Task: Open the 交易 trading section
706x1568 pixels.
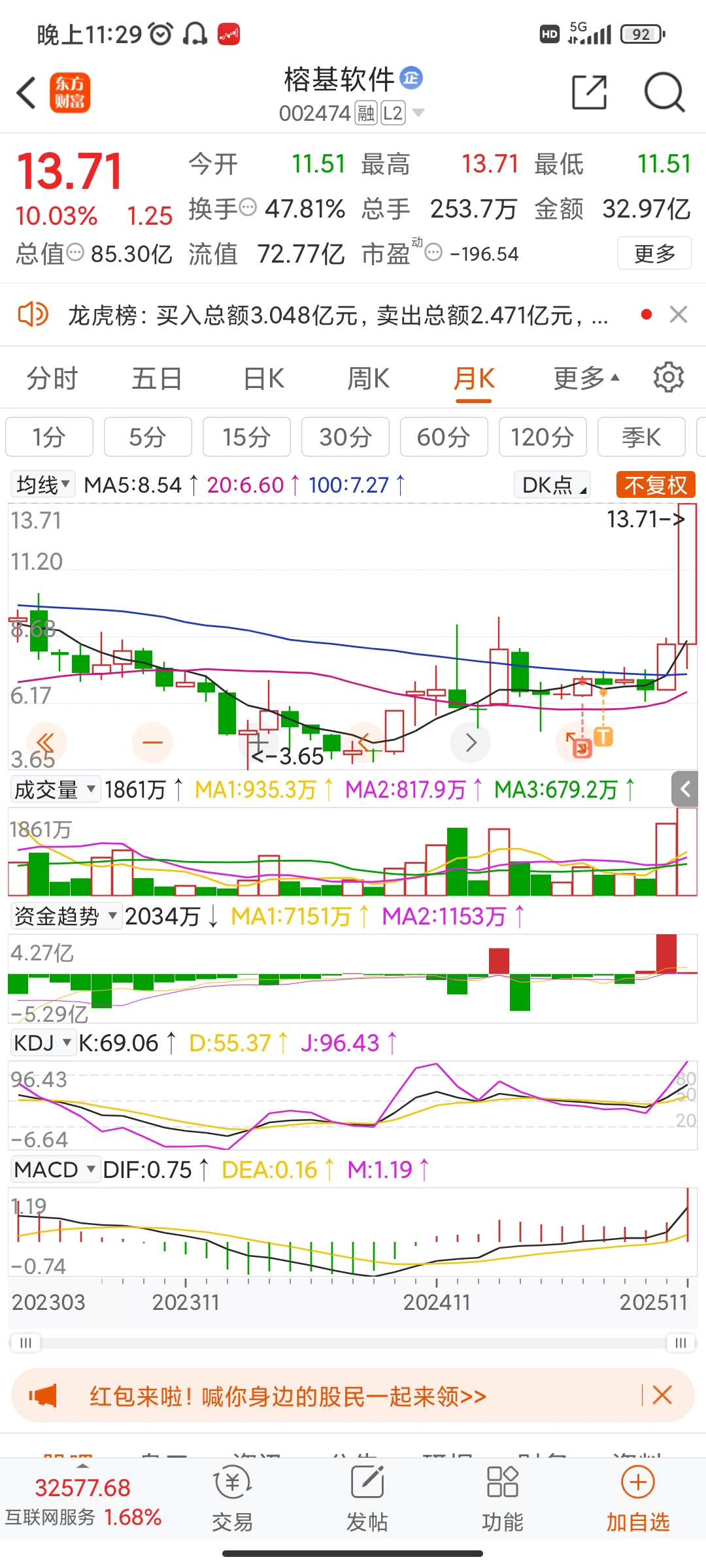Action: [x=232, y=1499]
